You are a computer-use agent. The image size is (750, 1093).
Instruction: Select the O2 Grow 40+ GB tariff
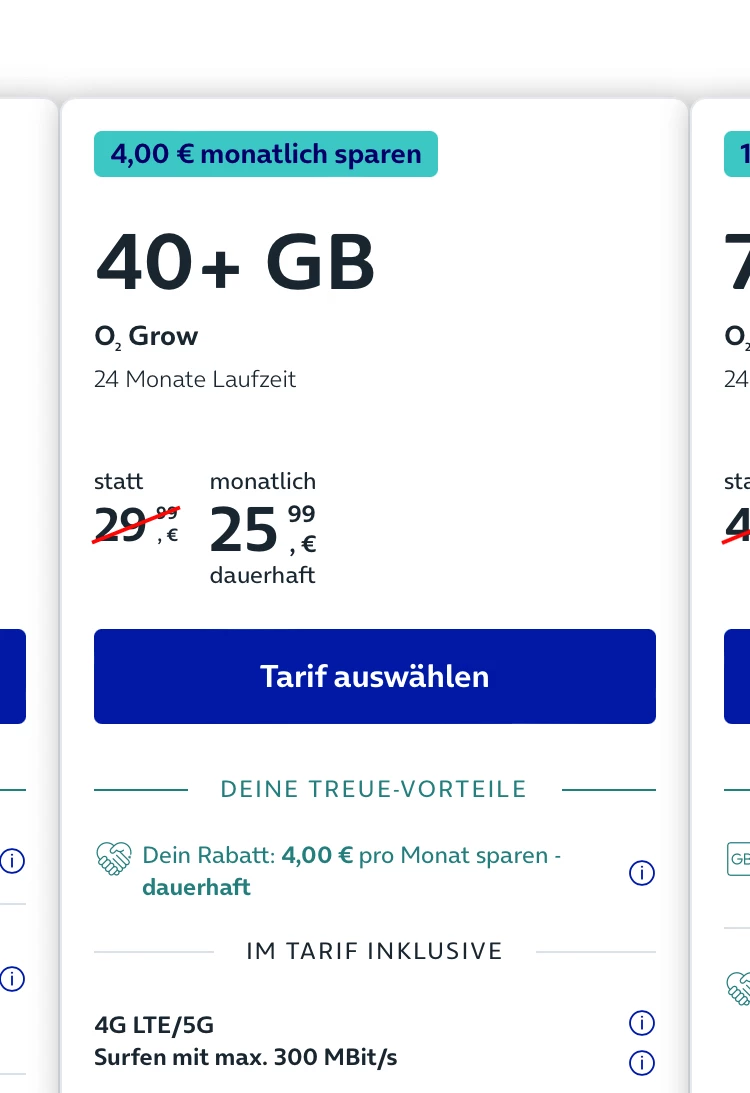click(375, 676)
